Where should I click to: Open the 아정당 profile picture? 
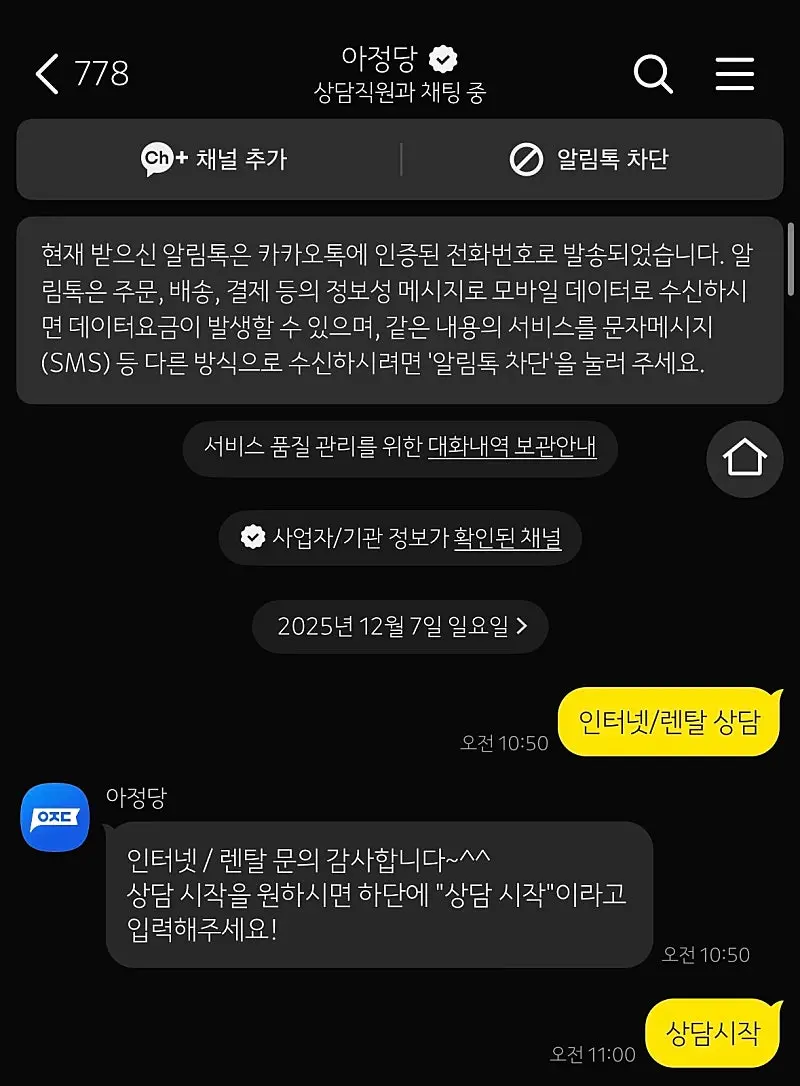[x=55, y=817]
